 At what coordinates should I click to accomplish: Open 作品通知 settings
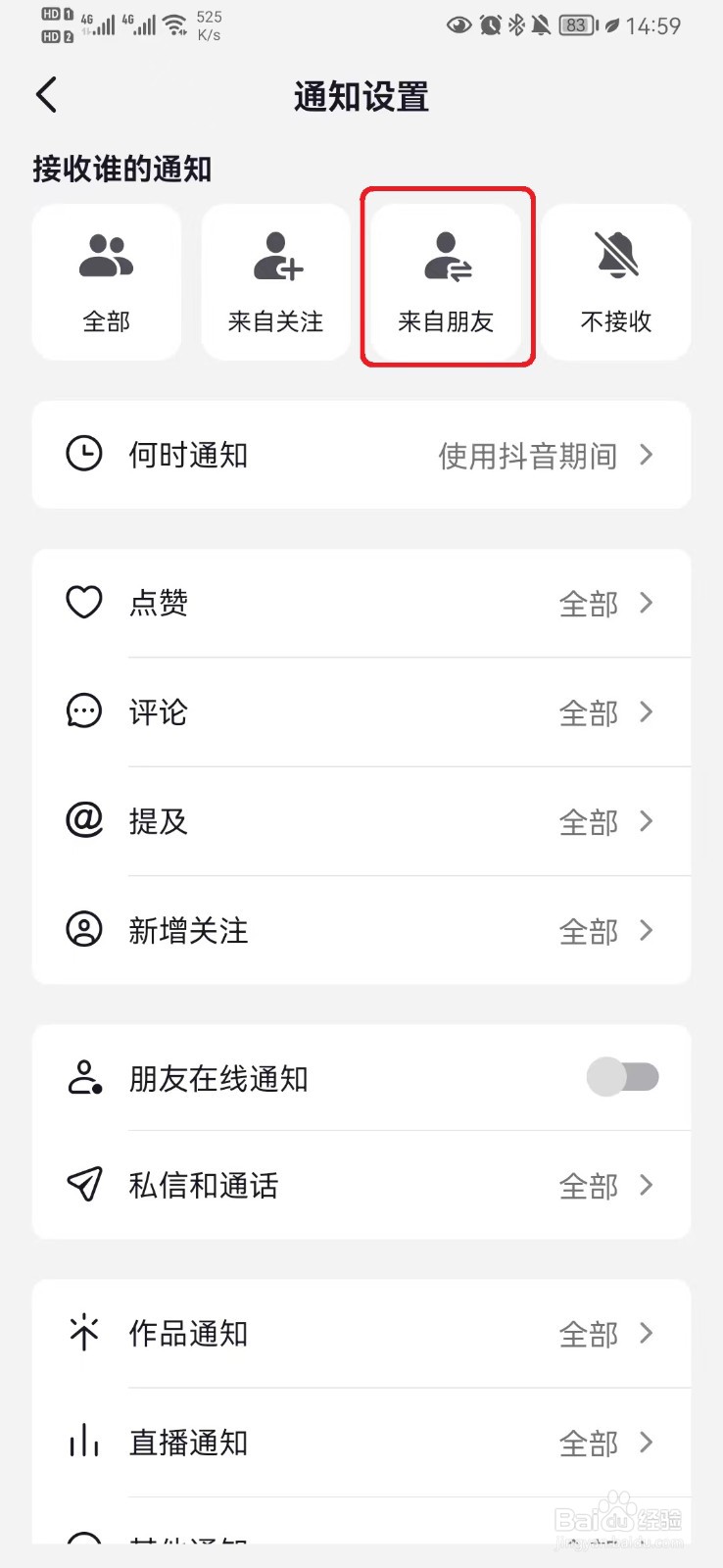click(361, 1334)
